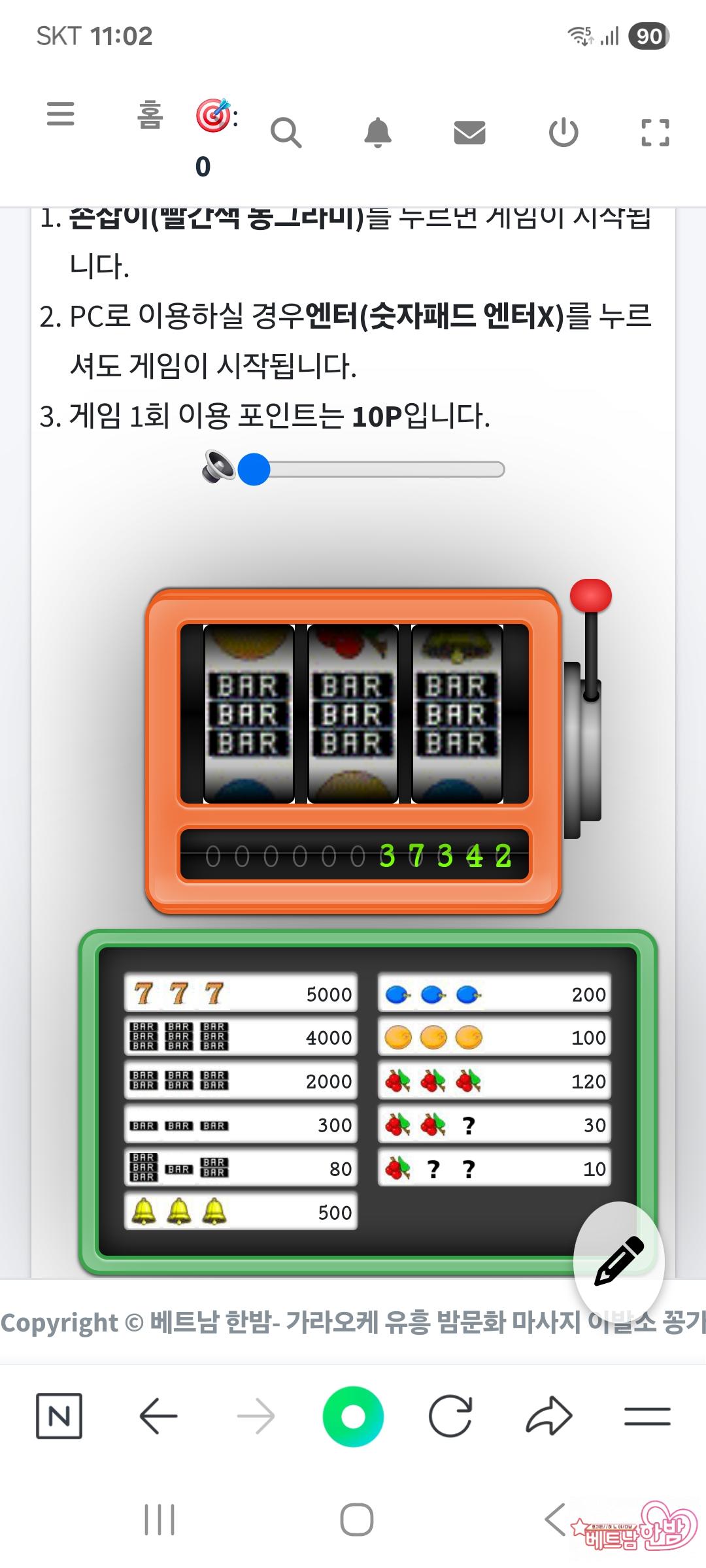
Task: Pull the red slot machine lever
Action: pos(590,596)
